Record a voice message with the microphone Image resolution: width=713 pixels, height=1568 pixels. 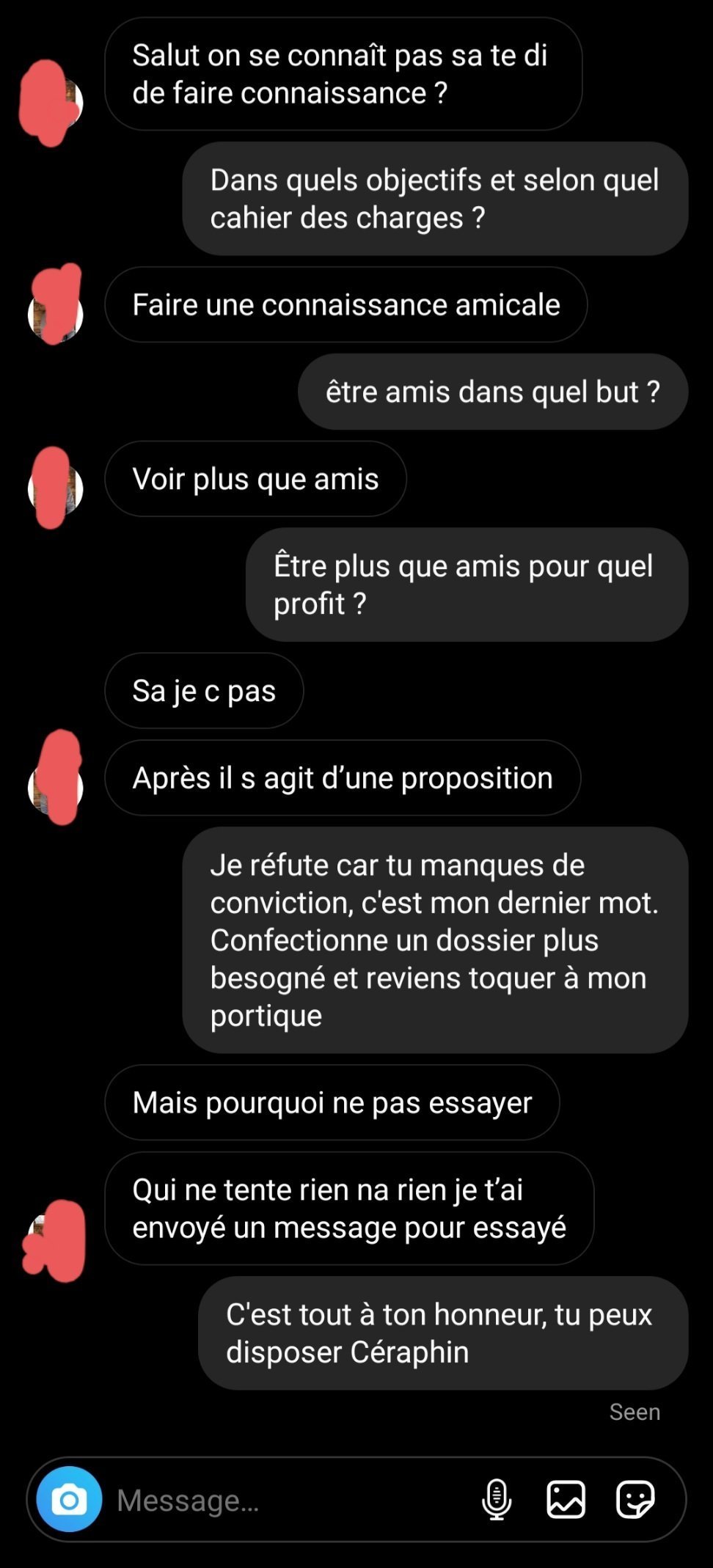pyautogui.click(x=497, y=1499)
